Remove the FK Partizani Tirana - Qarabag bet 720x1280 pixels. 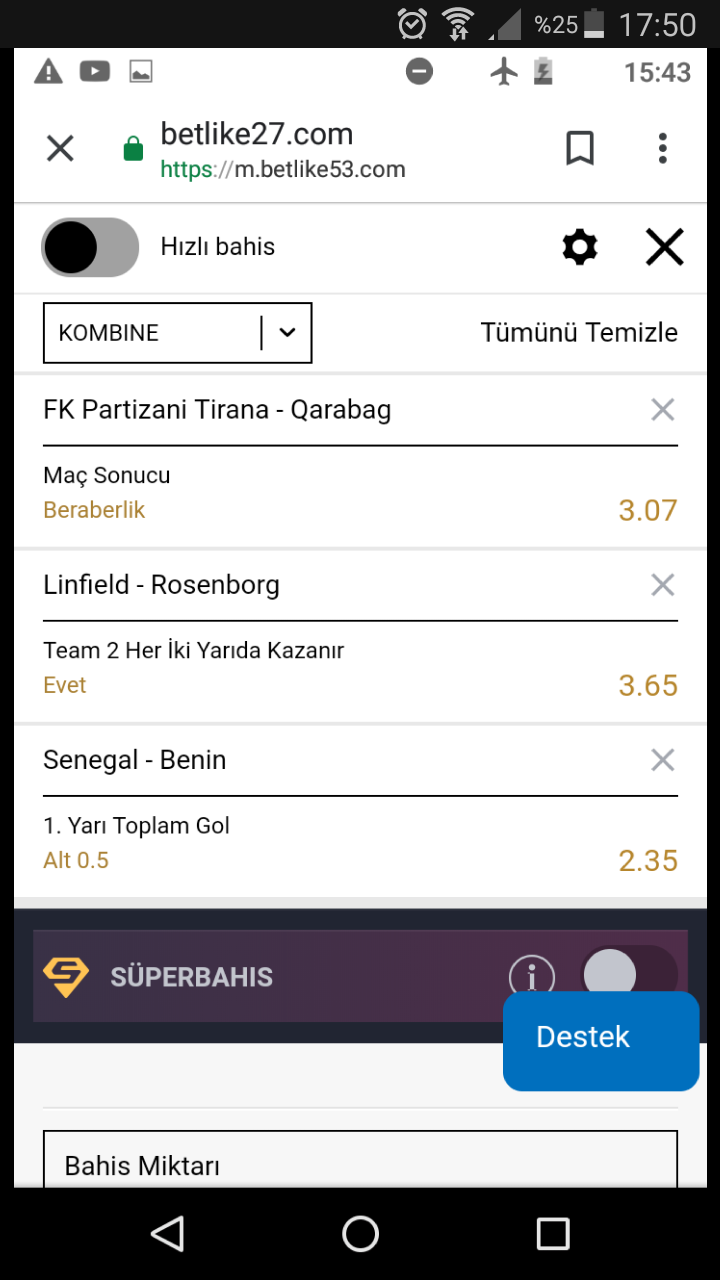click(662, 409)
